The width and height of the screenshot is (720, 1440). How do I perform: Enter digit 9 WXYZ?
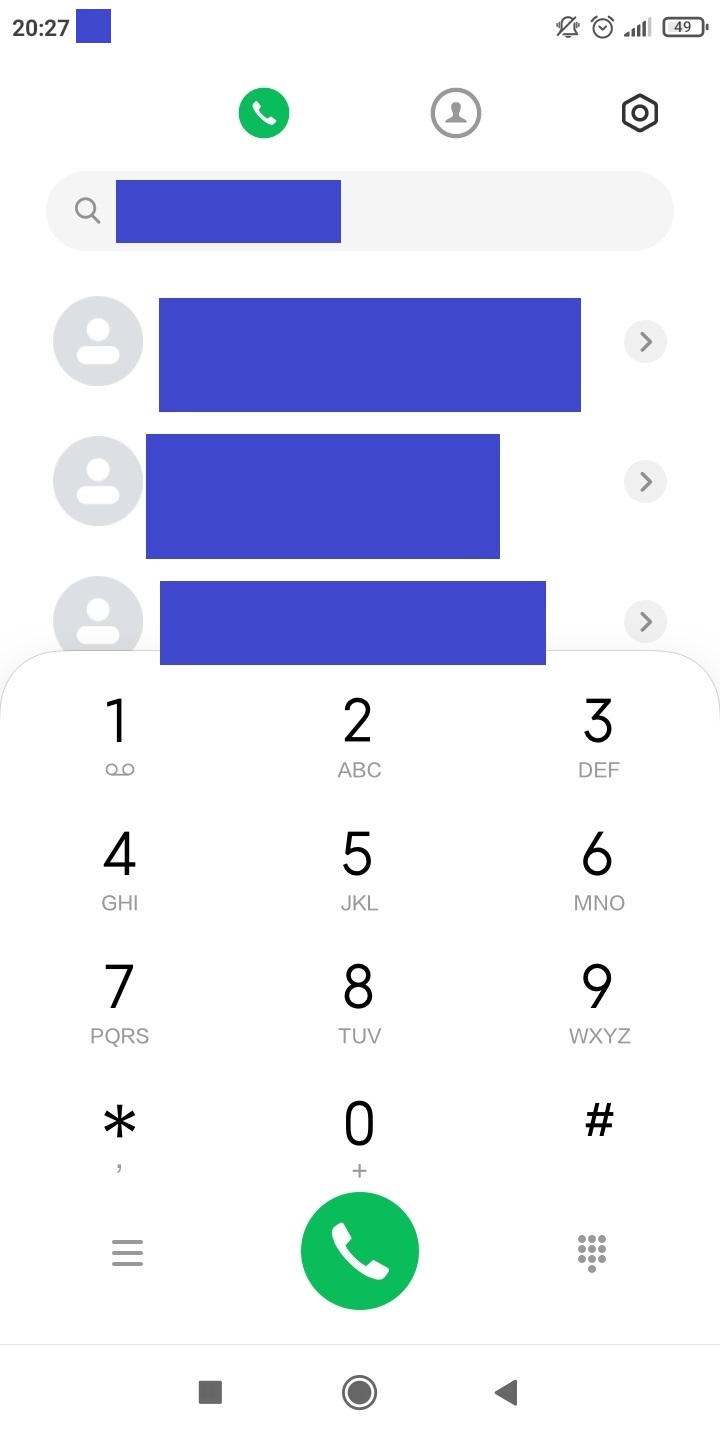599,1002
